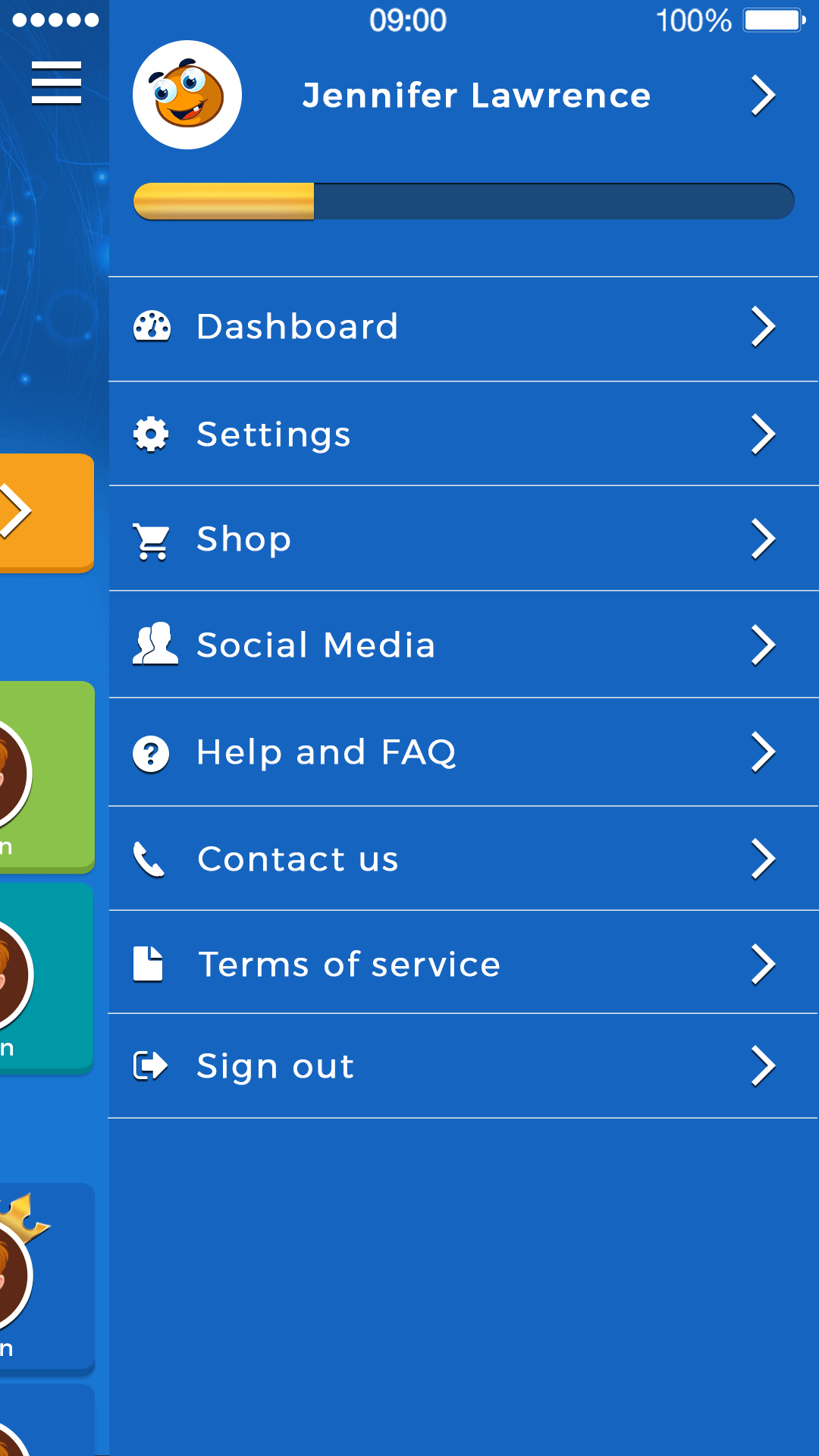Close the drawer via hamburger menu icon
Image resolution: width=819 pixels, height=1456 pixels.
coord(56,83)
